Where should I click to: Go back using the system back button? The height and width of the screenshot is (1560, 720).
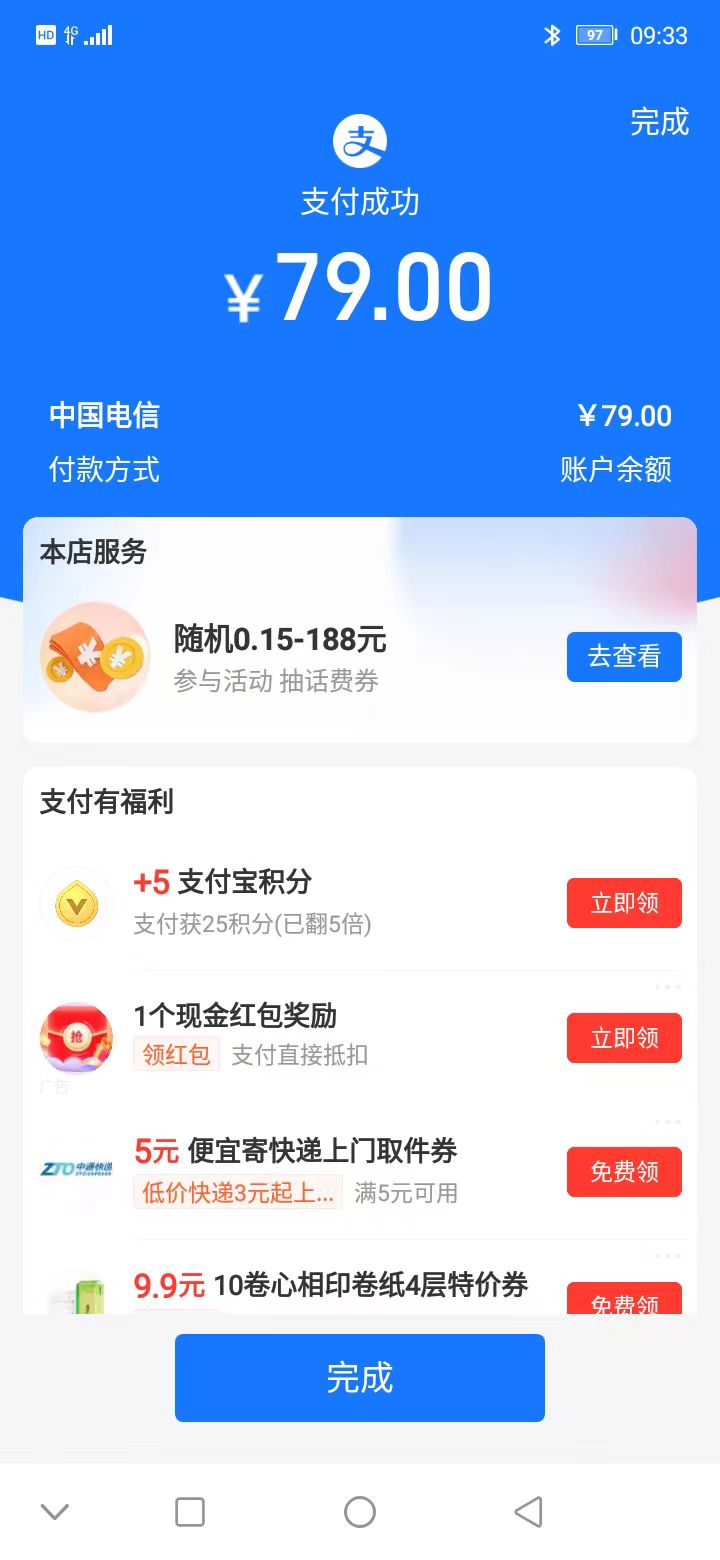click(528, 1512)
